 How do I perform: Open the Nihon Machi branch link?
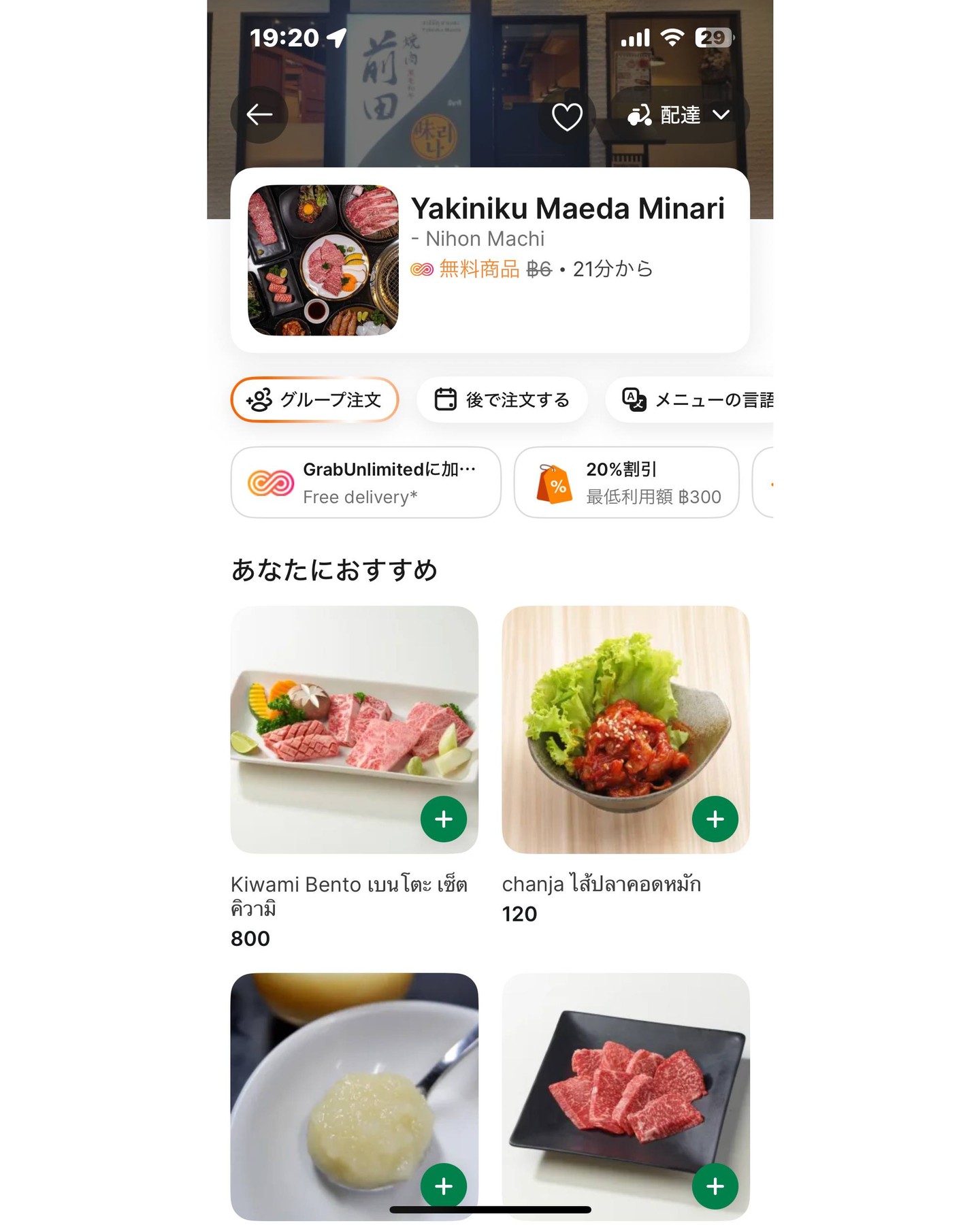coord(483,238)
